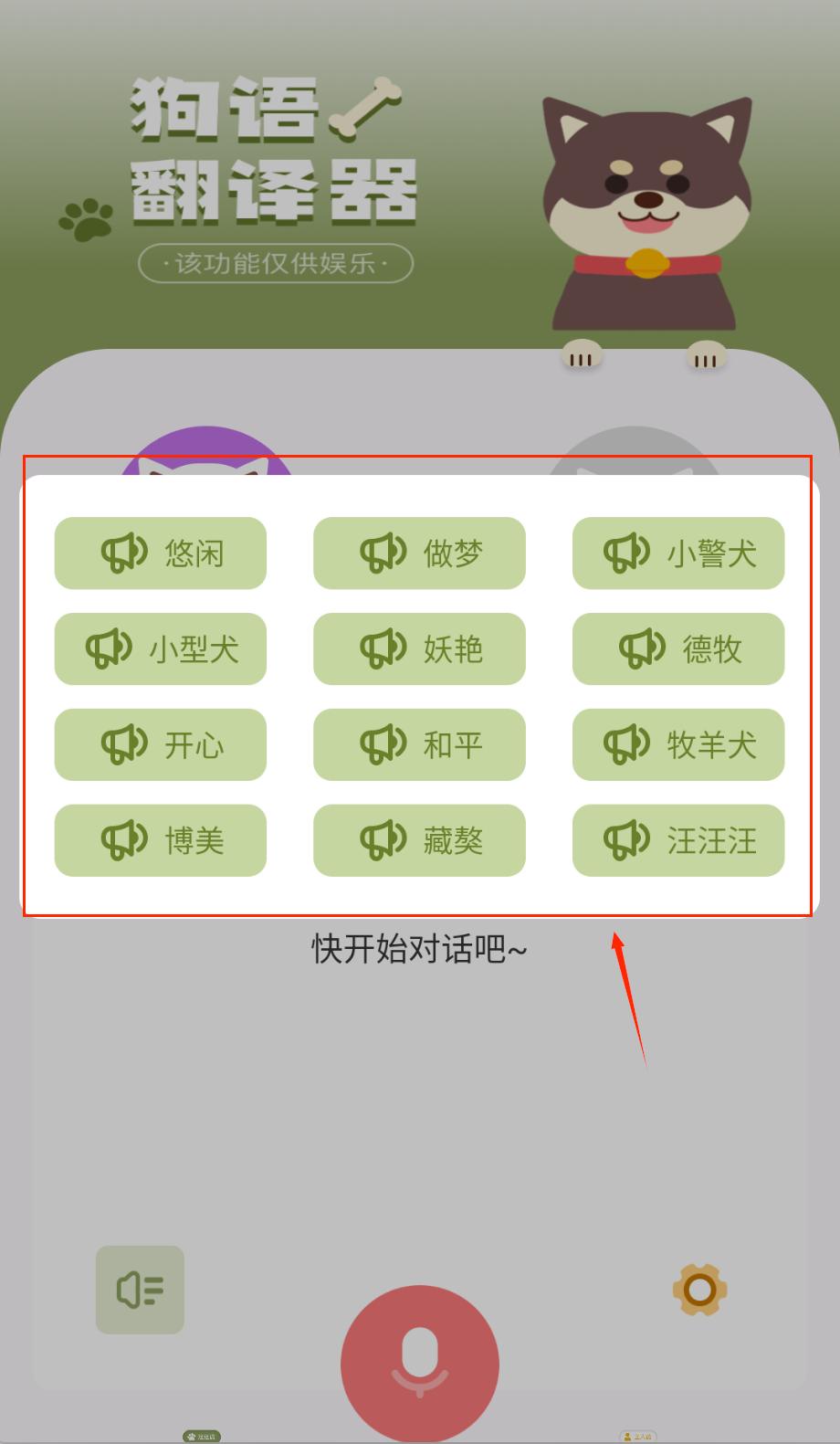Select the 藏獒 sound button

(419, 840)
